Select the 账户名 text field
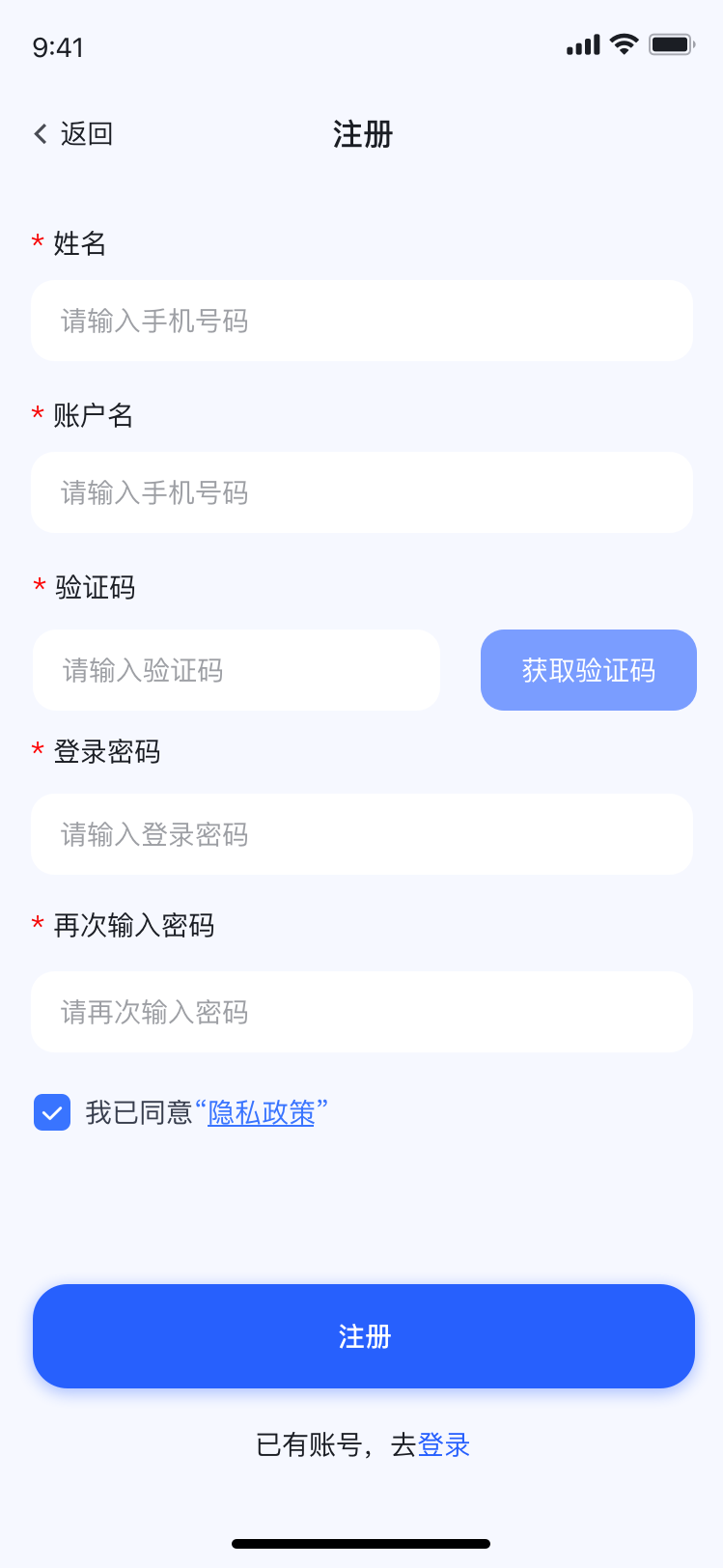This screenshot has height=1568, width=723. [361, 492]
